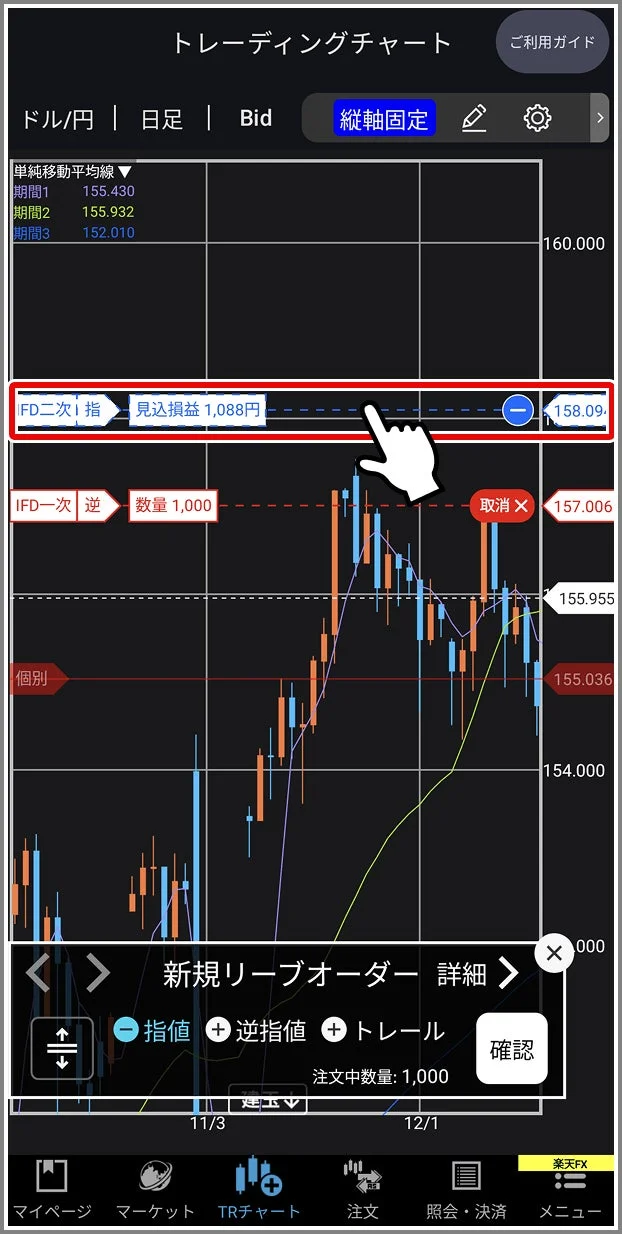The height and width of the screenshot is (1234, 622).
Task: Add a 逆指値 stop order
Action: [256, 1030]
